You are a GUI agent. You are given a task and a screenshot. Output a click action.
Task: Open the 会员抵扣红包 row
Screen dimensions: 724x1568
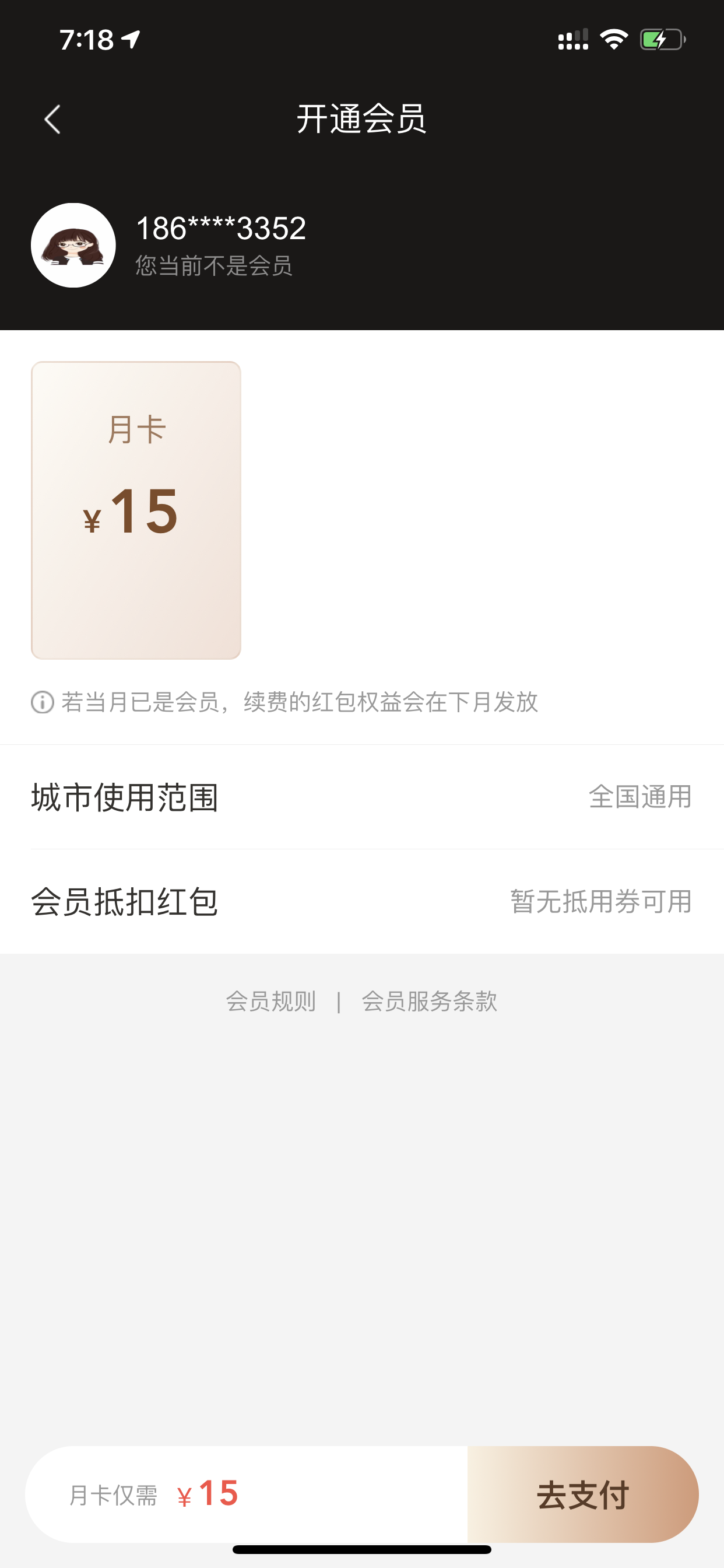click(362, 901)
